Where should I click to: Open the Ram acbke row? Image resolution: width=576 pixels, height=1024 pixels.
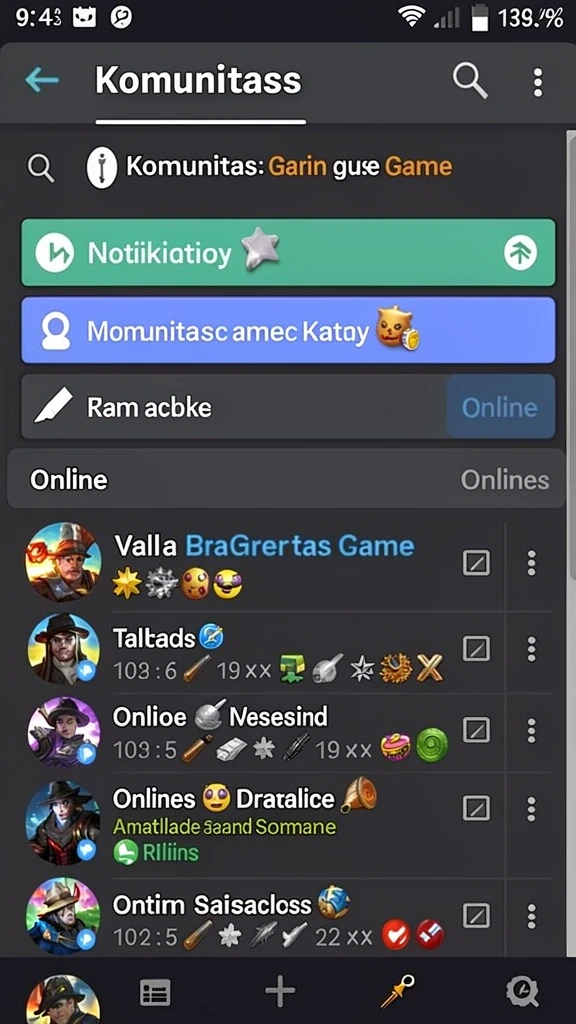tap(234, 408)
